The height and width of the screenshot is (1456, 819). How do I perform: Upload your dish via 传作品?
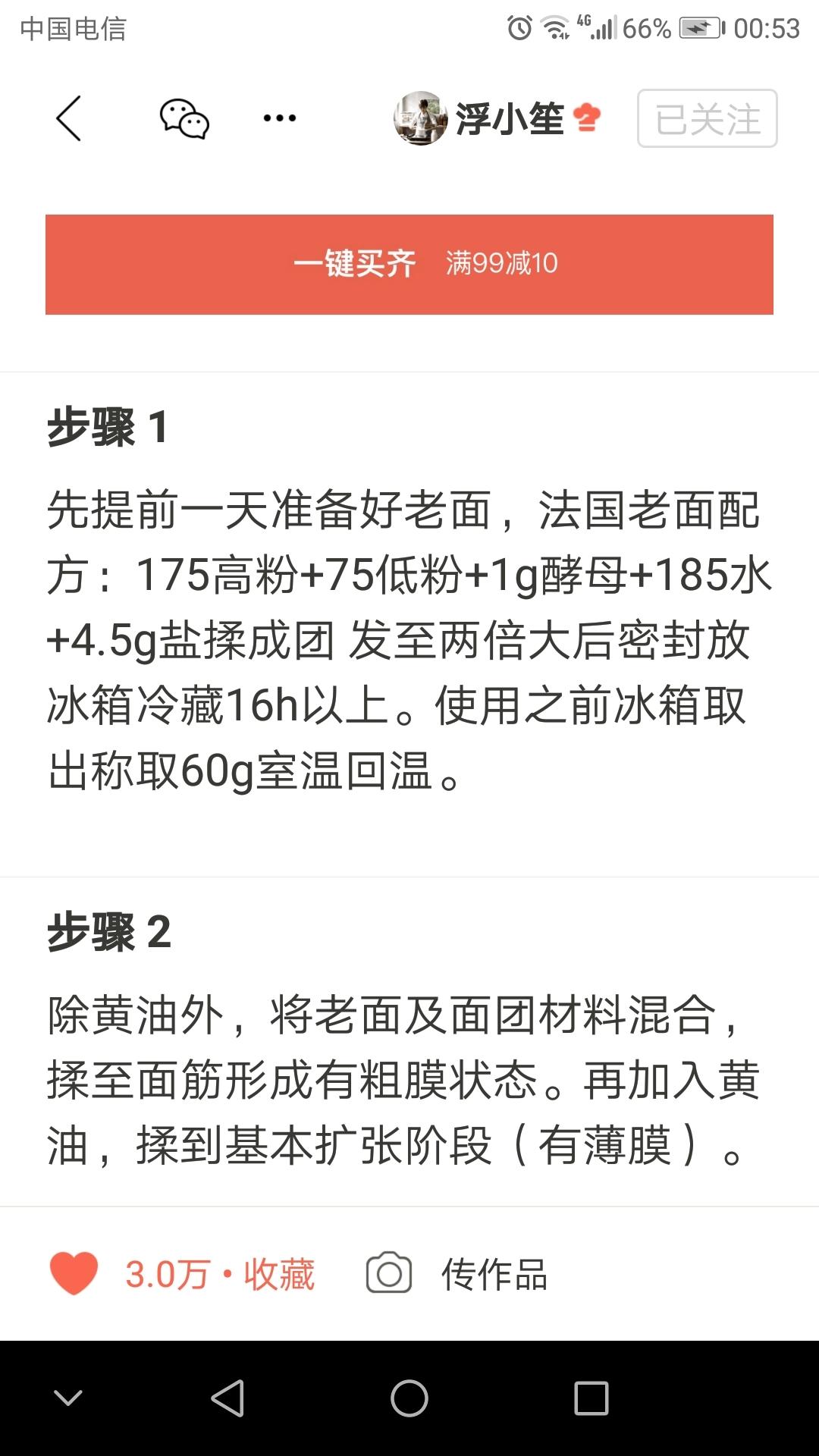point(457,1273)
